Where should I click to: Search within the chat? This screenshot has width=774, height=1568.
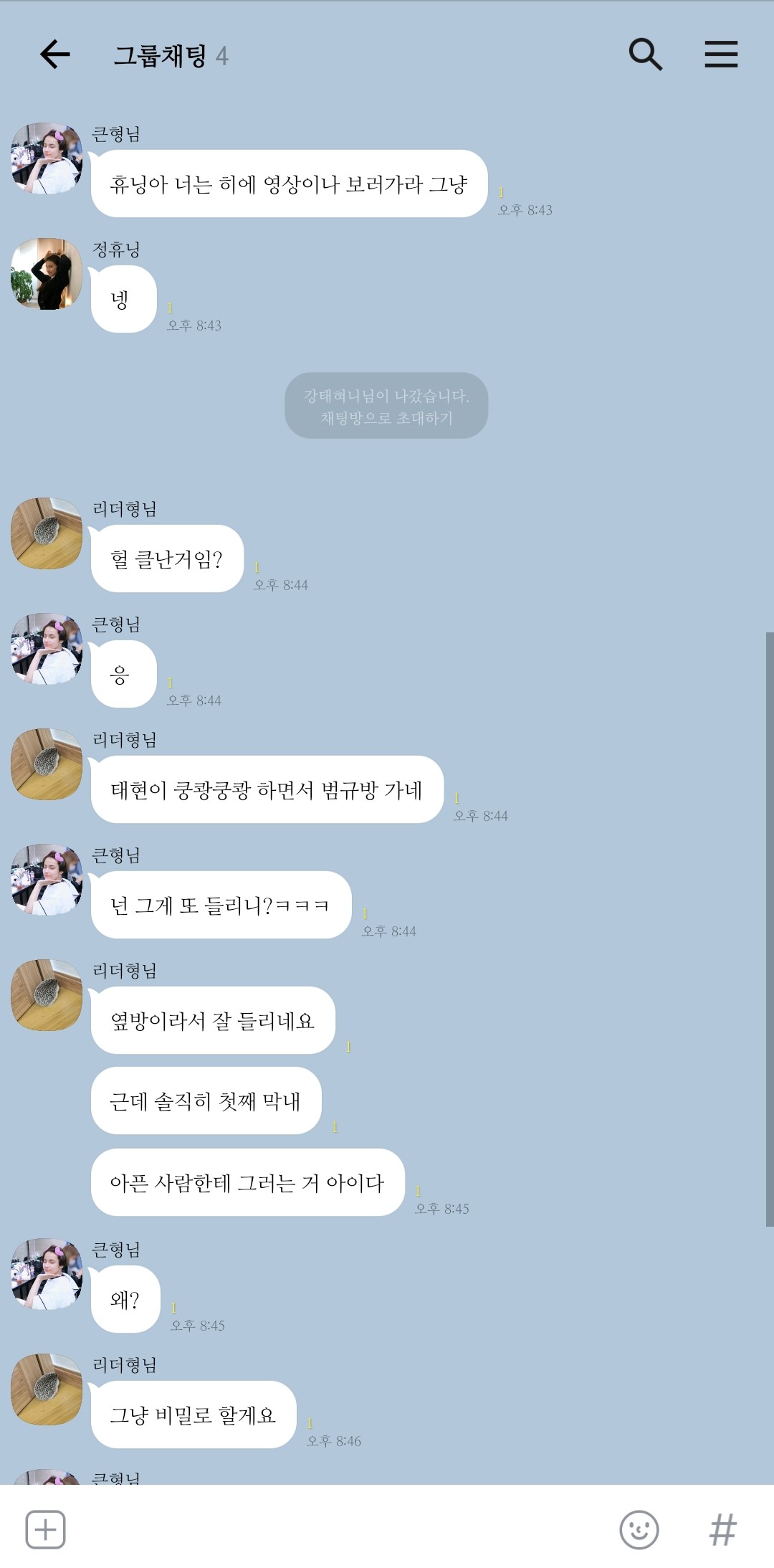645,54
